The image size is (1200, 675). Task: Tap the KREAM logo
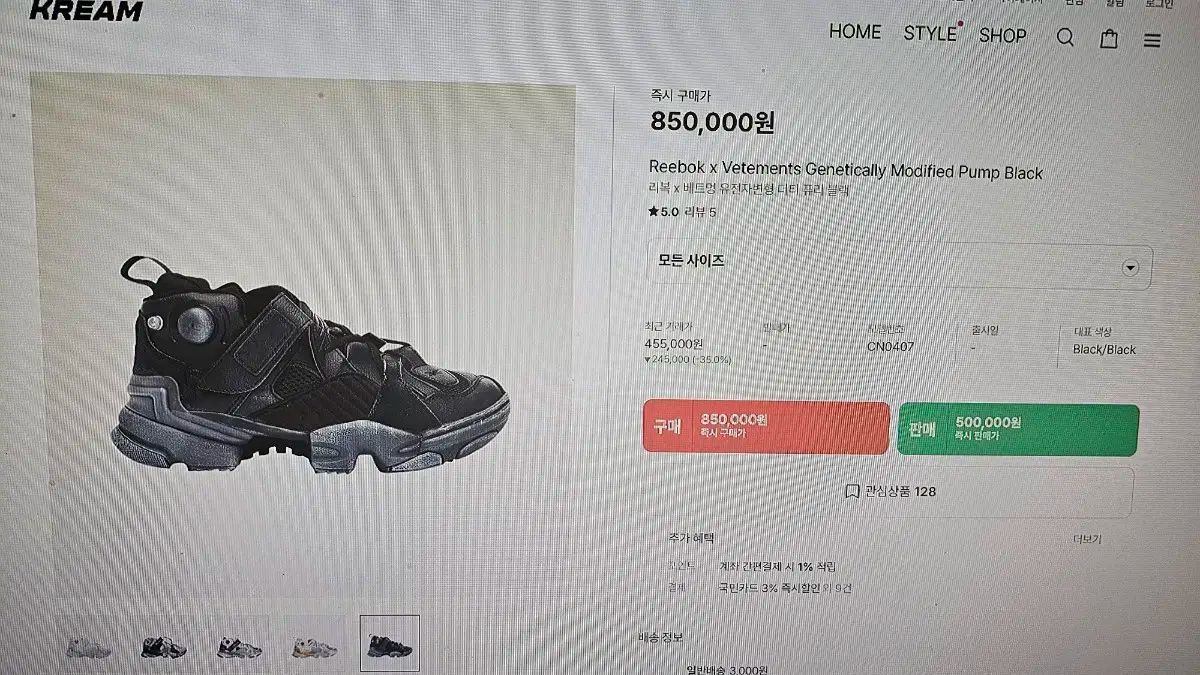click(86, 11)
